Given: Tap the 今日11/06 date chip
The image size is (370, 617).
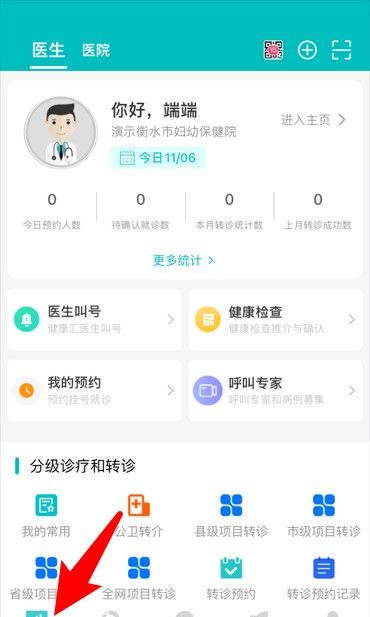Looking at the screenshot, I should pos(158,158).
